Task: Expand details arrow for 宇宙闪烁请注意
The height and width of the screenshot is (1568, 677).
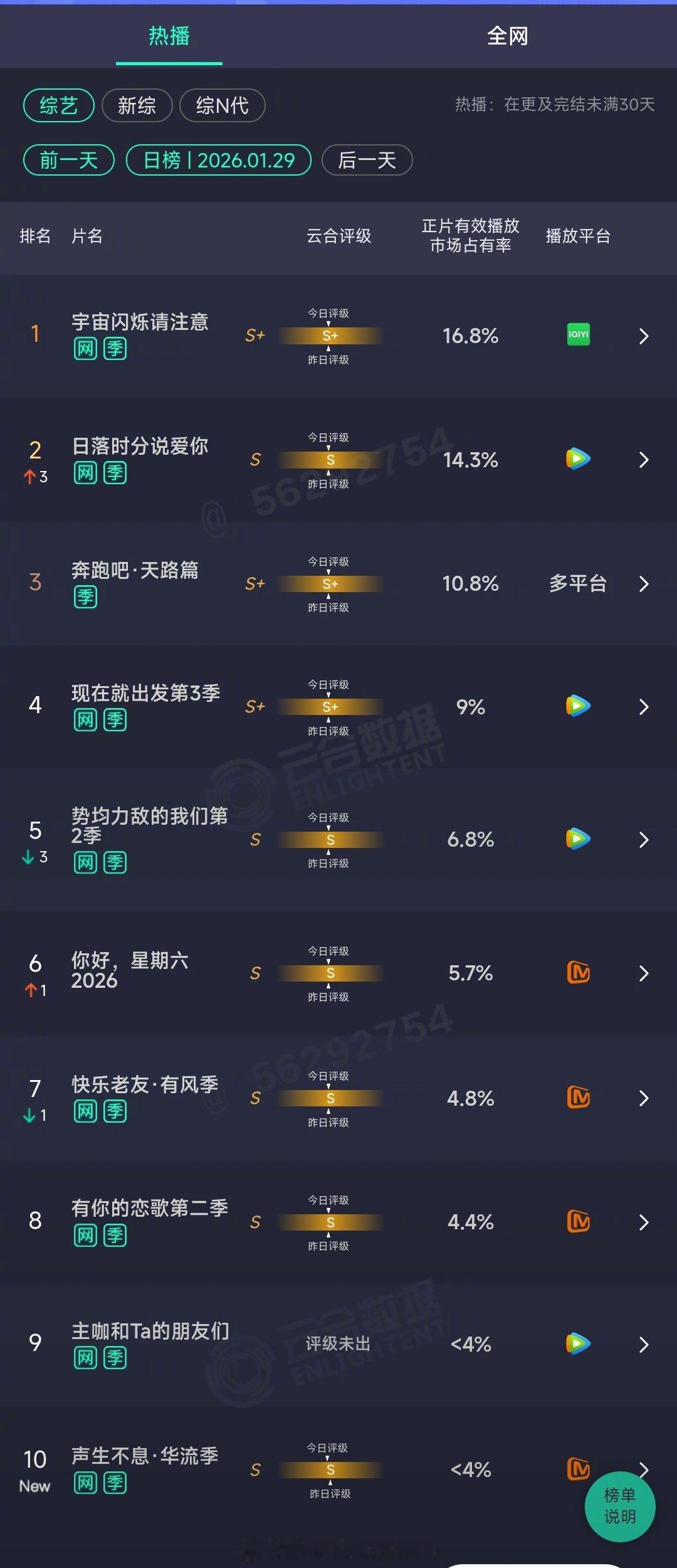Action: [x=644, y=336]
